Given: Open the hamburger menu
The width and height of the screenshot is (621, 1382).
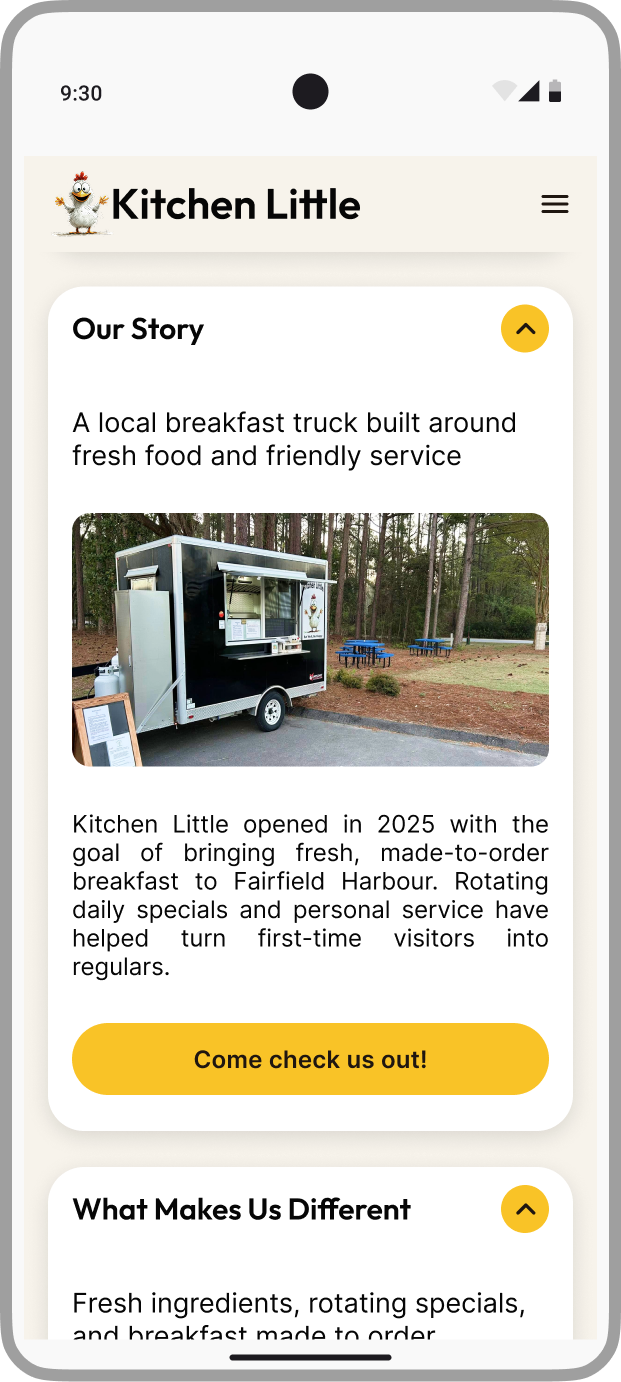Looking at the screenshot, I should (555, 204).
